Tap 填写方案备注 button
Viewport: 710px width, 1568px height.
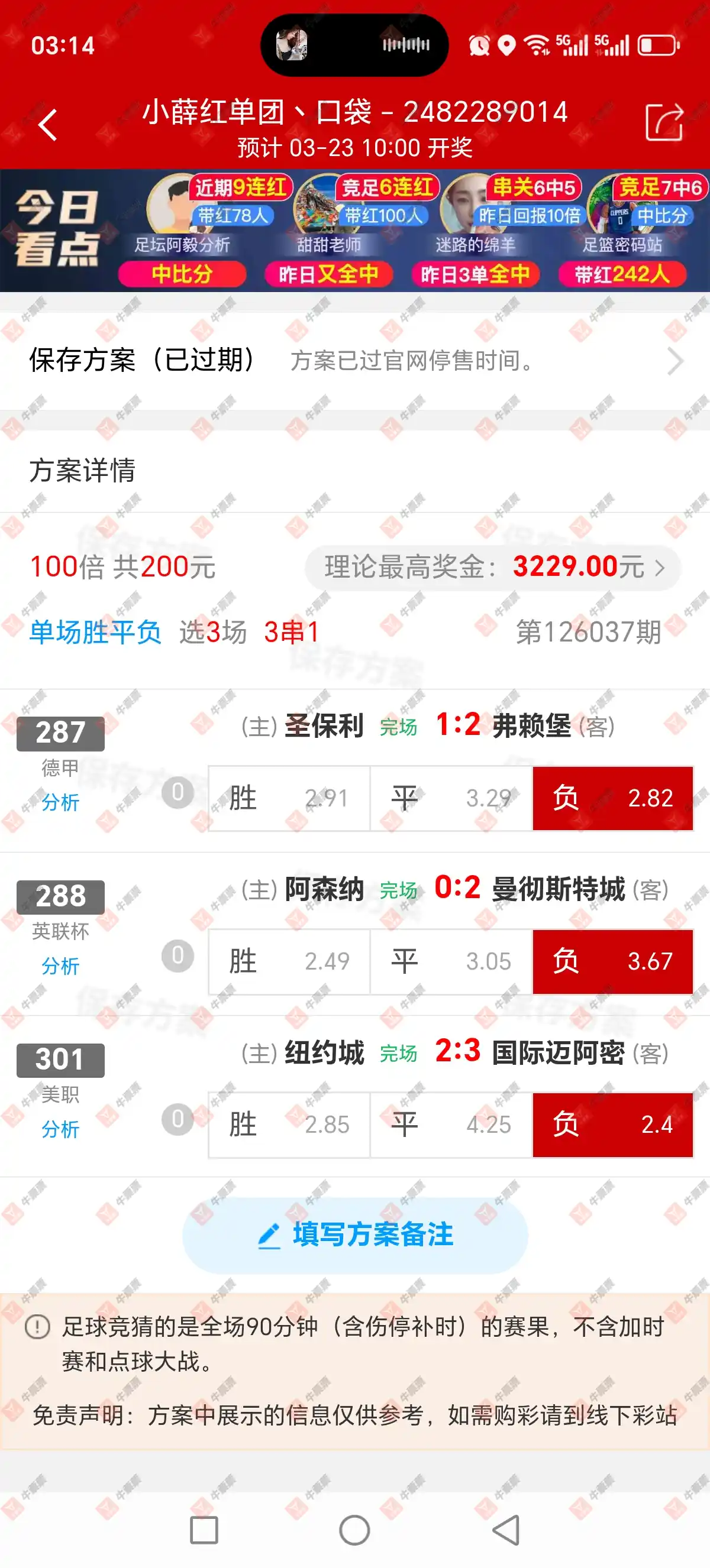click(x=355, y=1235)
